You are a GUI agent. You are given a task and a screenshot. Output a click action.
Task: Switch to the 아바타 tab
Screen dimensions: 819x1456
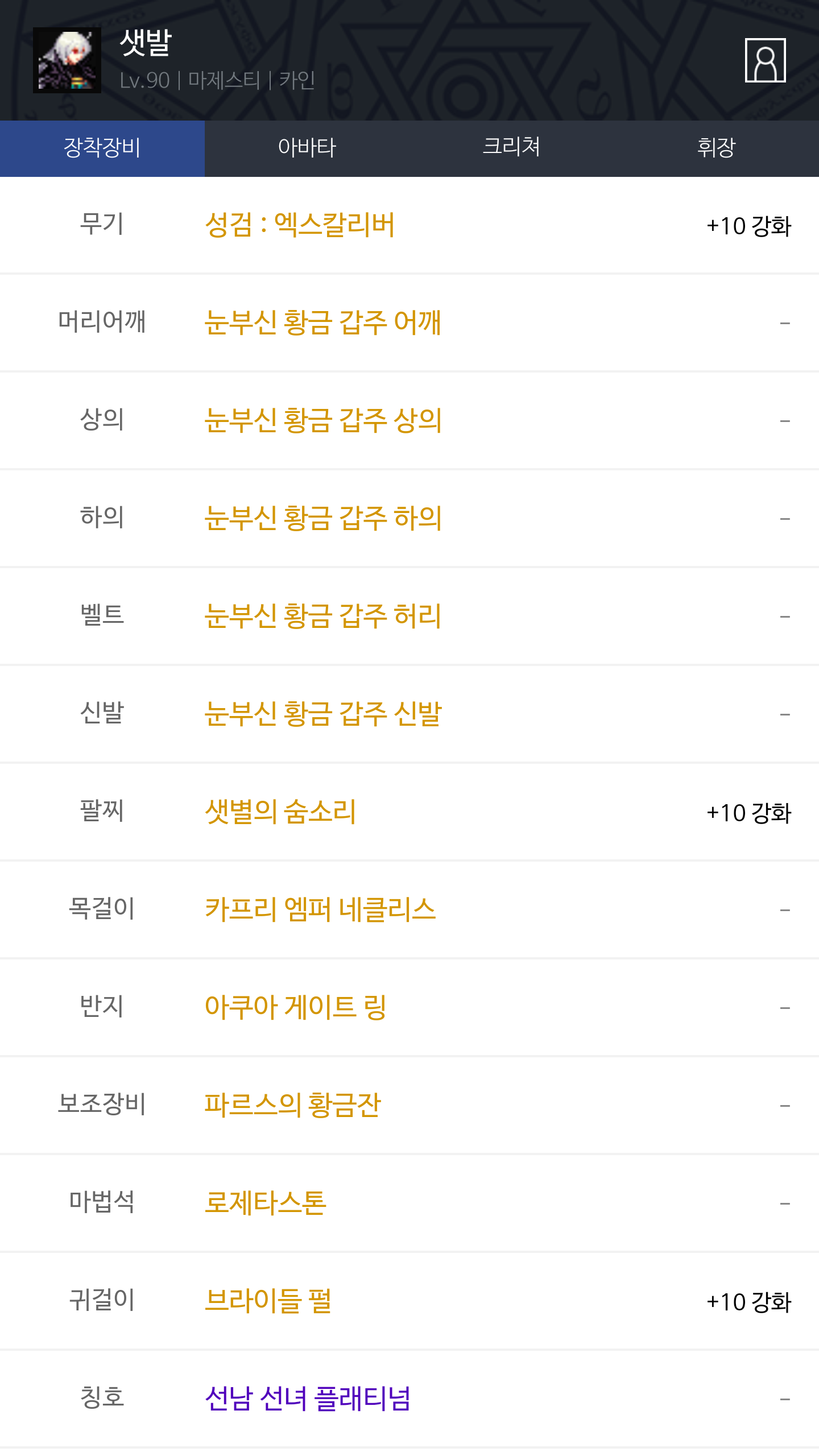click(307, 148)
